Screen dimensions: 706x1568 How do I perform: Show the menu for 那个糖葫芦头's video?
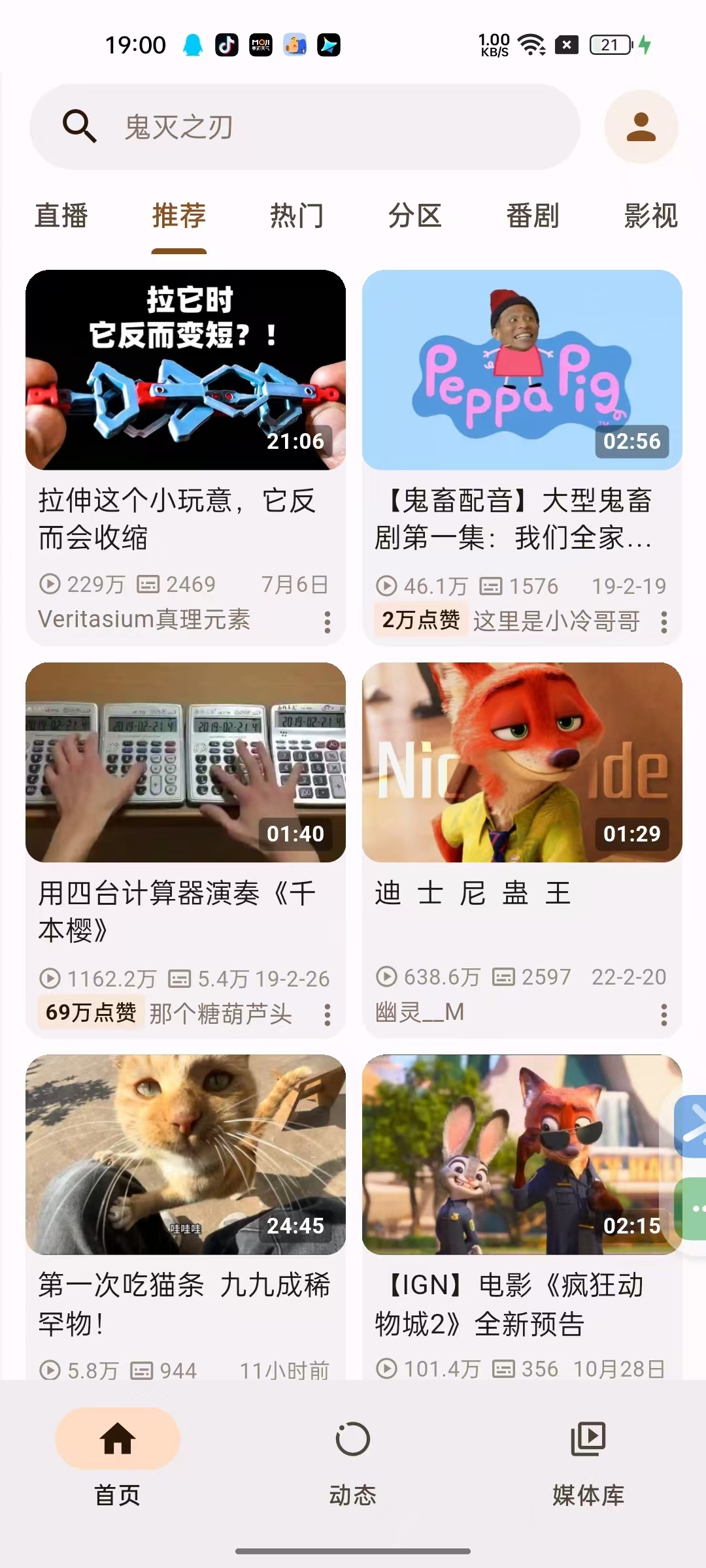pyautogui.click(x=328, y=1015)
